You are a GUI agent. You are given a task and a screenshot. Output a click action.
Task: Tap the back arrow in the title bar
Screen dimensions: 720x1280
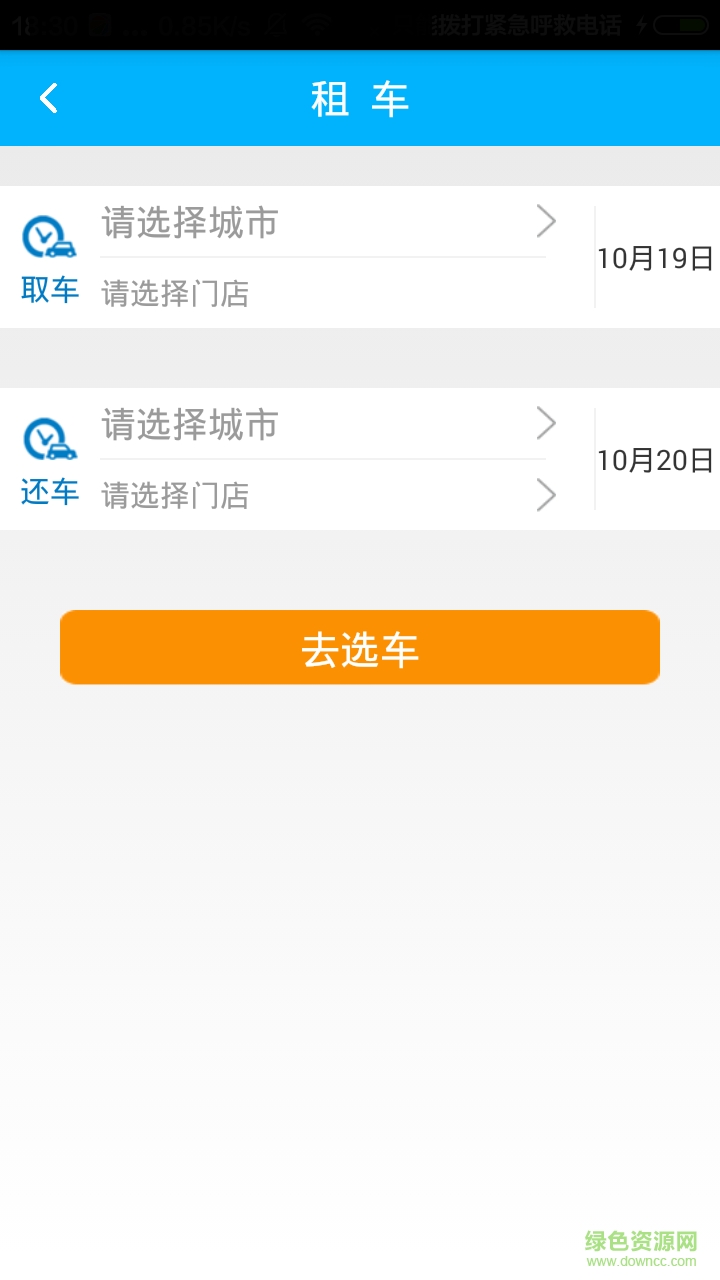(x=46, y=98)
